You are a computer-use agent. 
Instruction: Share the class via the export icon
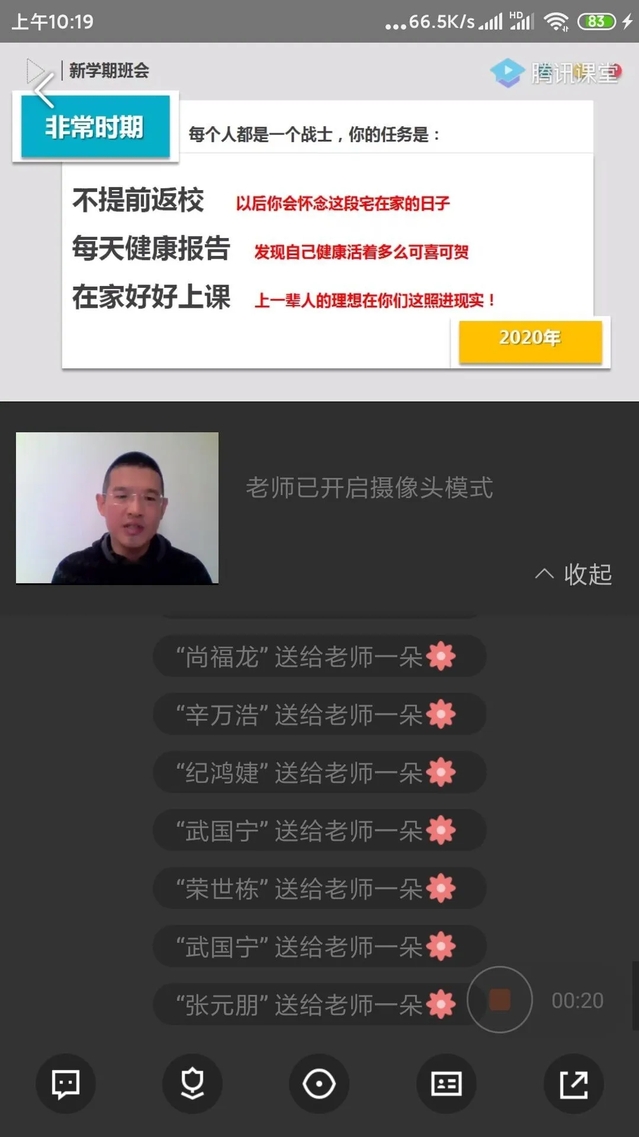573,1084
